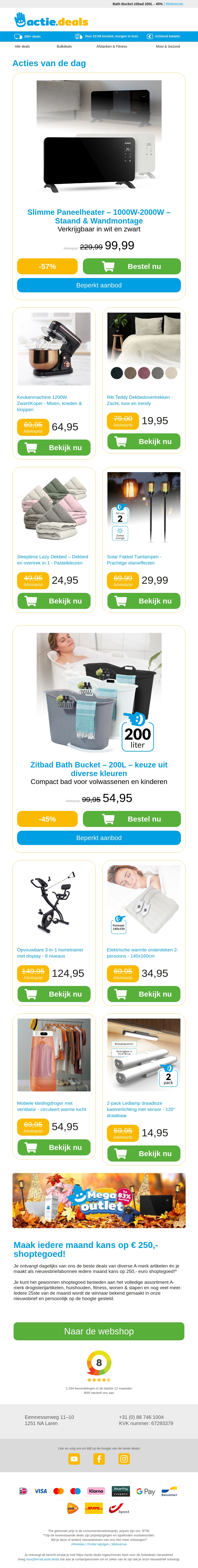Select Afslanken & Fitness category

pos(111,46)
